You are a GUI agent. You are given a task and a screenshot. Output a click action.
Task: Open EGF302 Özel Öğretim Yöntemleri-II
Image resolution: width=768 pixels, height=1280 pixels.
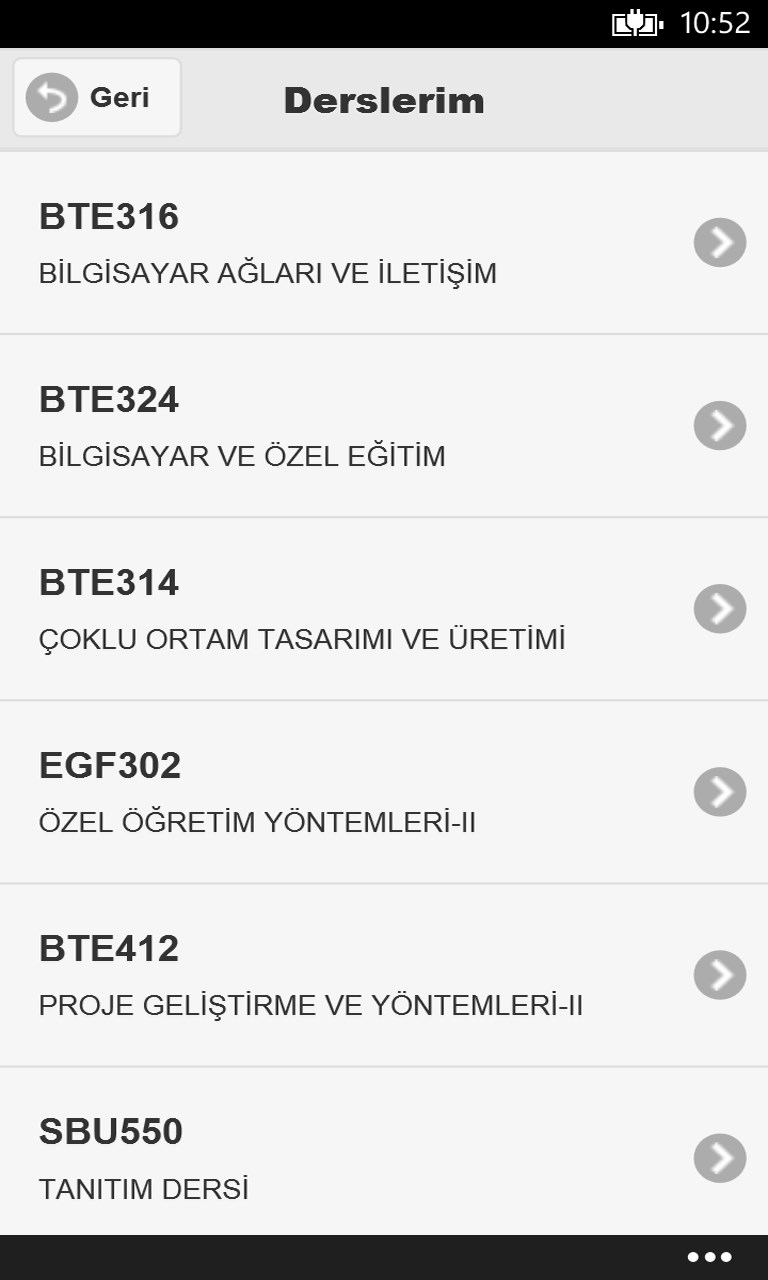click(384, 792)
